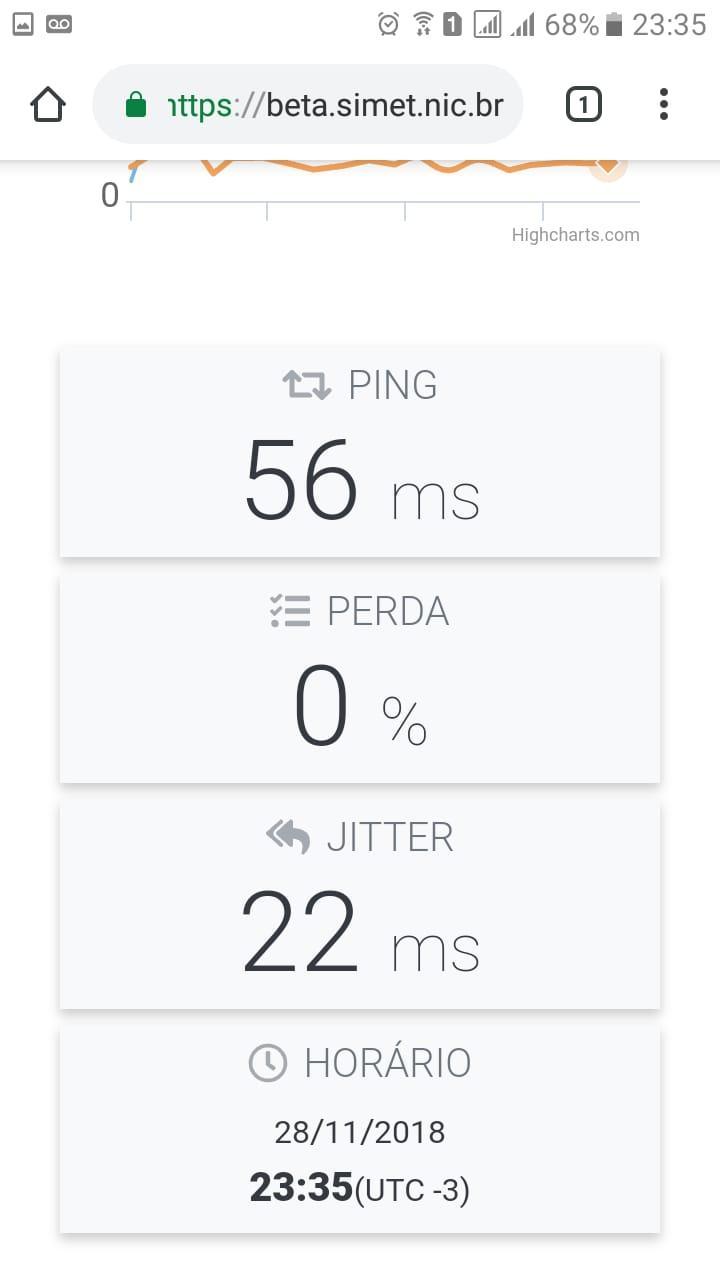The image size is (720, 1280).
Task: View site security info via lock icon
Action: (136, 105)
